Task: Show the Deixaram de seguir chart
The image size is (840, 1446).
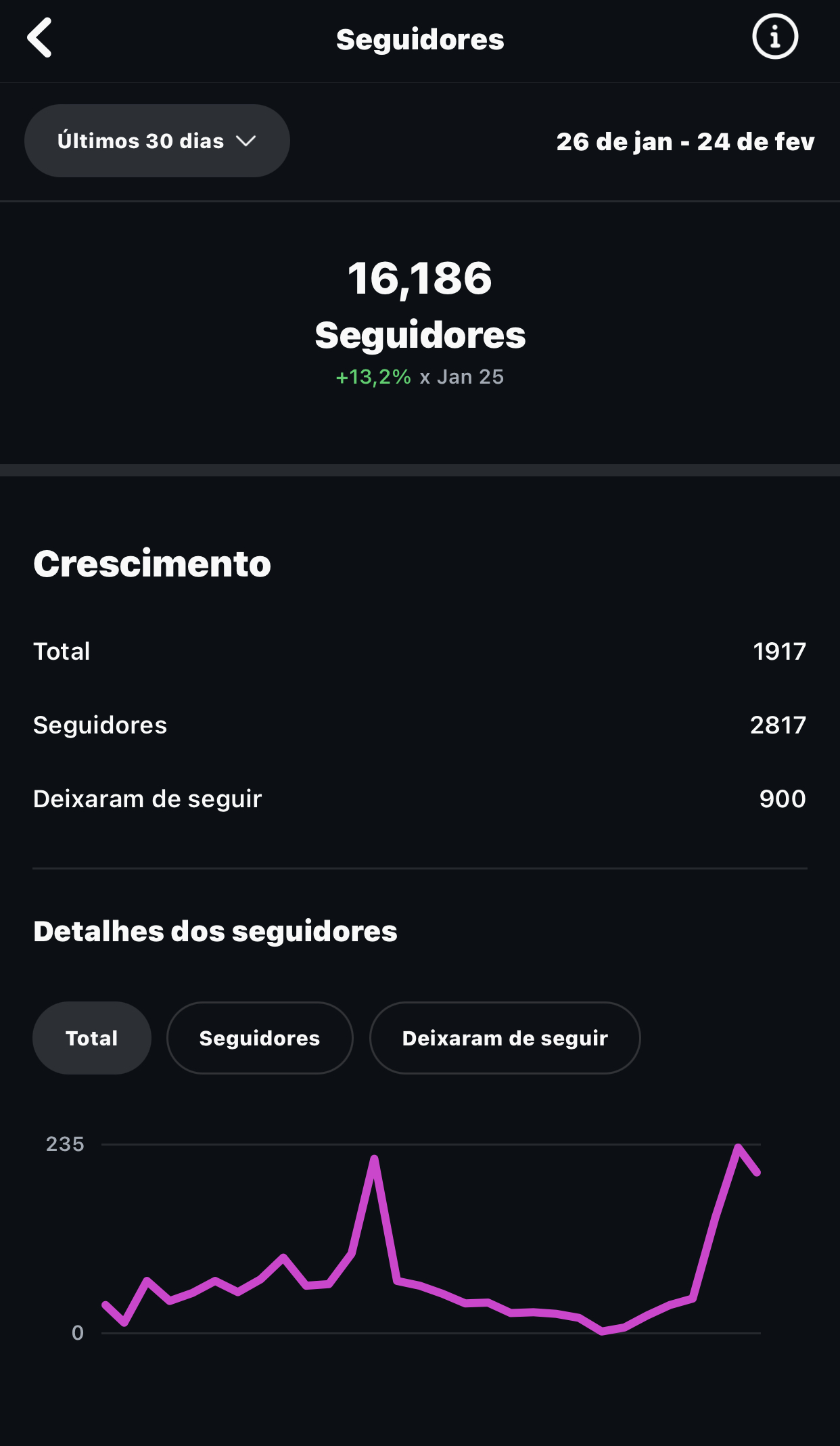Action: [505, 1038]
